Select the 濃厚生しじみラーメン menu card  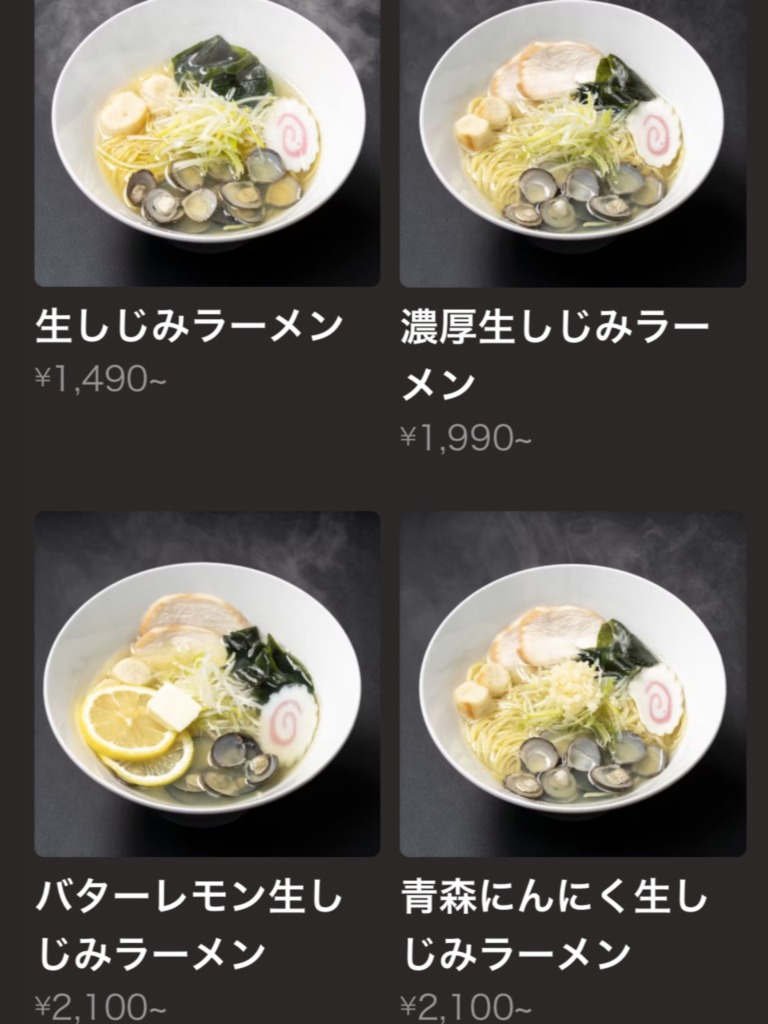coord(572,150)
